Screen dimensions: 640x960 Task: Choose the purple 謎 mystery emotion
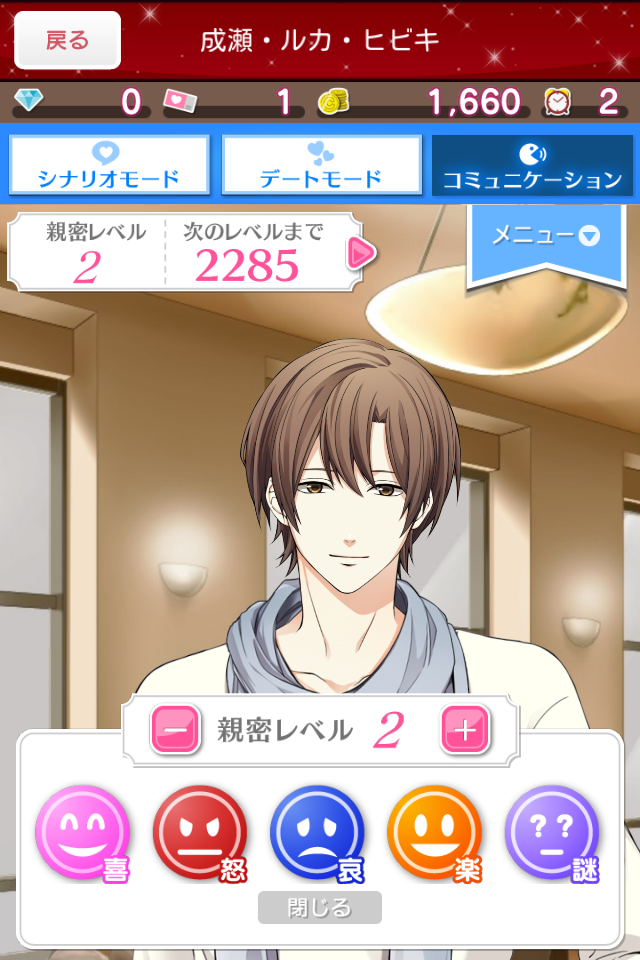pyautogui.click(x=553, y=834)
